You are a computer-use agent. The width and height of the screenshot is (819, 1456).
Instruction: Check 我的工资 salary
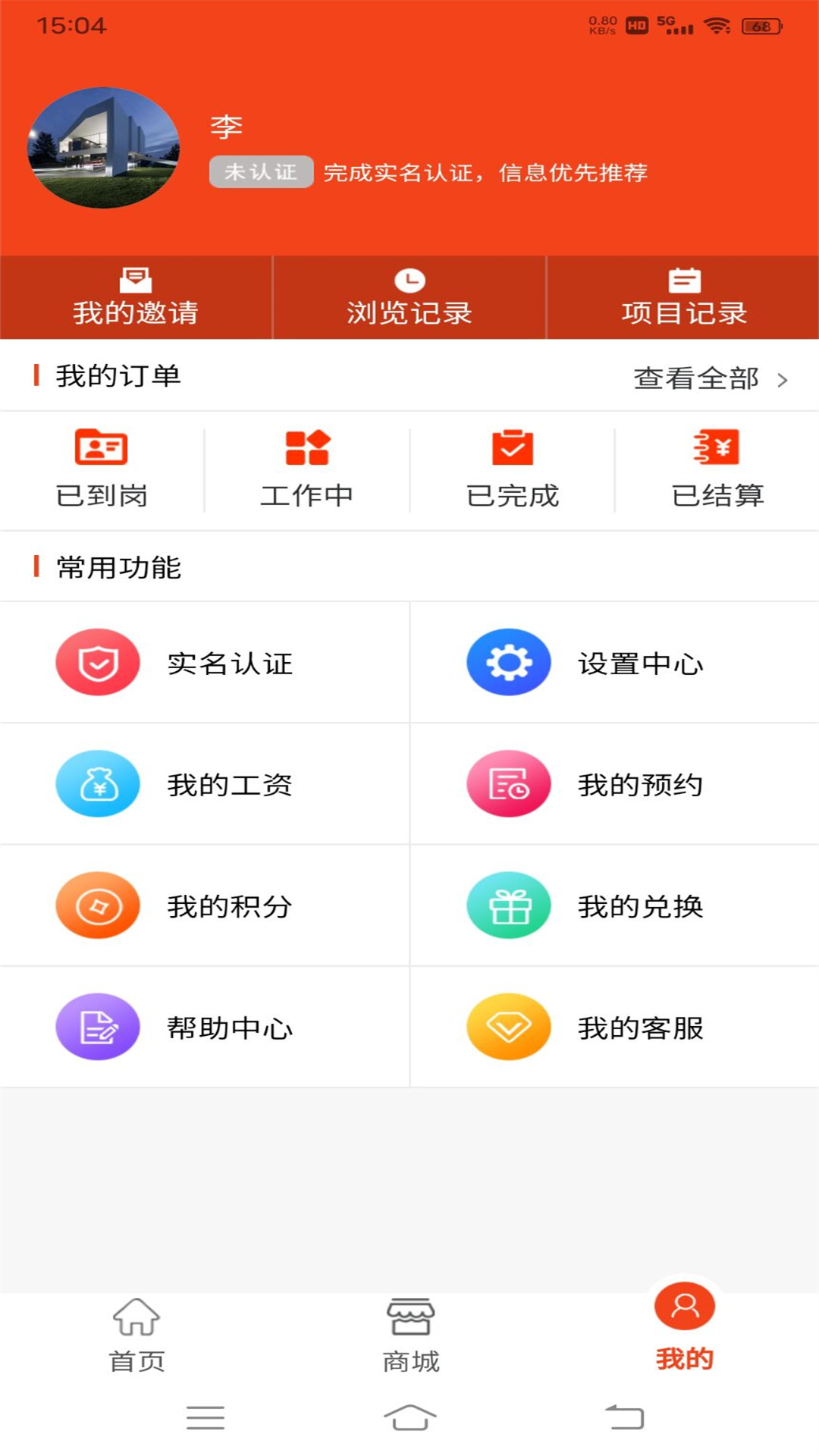coord(205,784)
